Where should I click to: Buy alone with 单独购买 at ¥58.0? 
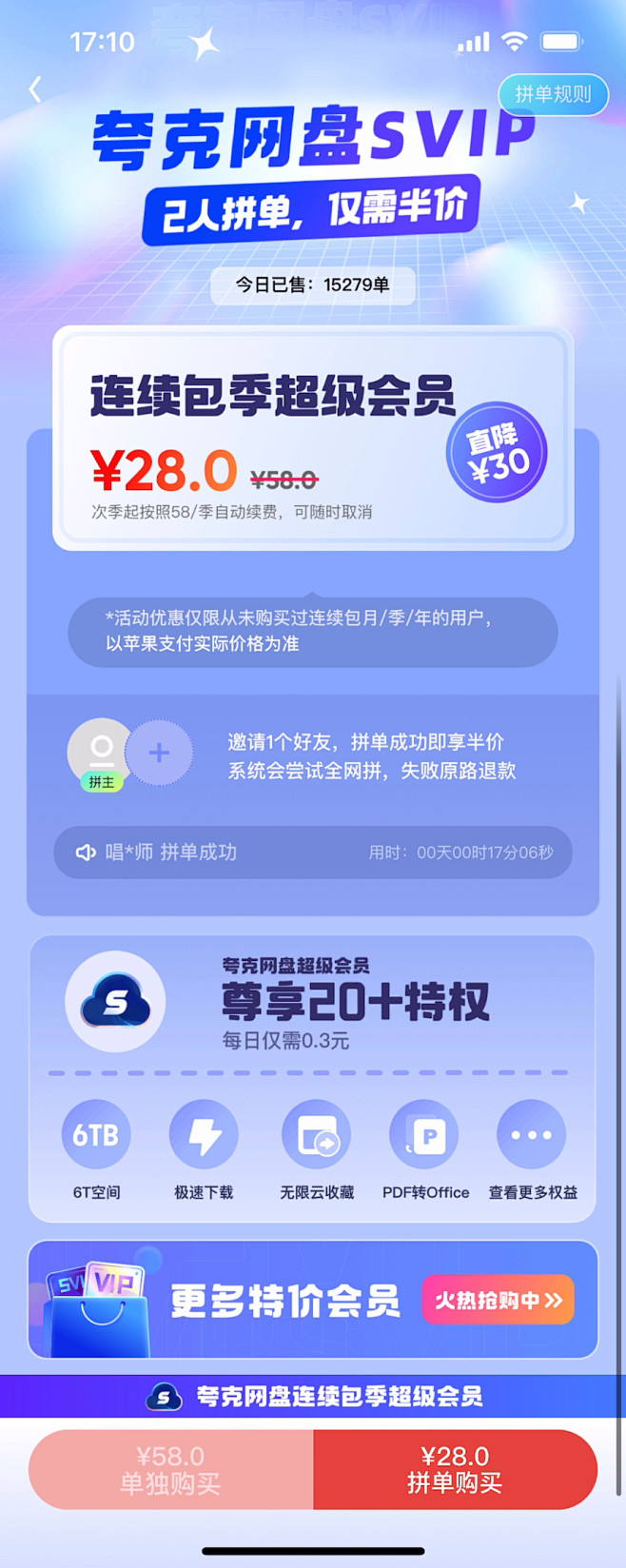click(x=171, y=1469)
